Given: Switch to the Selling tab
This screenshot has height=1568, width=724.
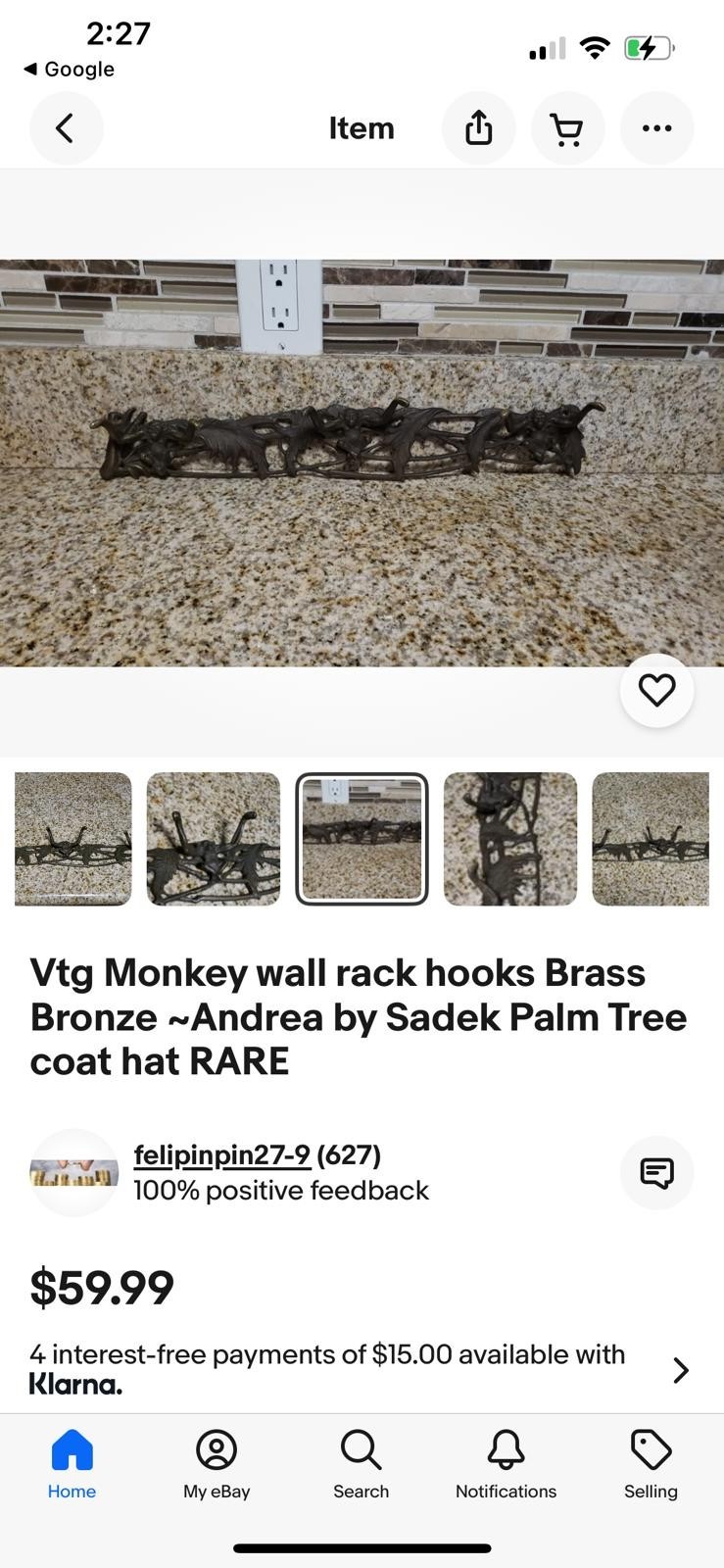Looking at the screenshot, I should tap(651, 1464).
